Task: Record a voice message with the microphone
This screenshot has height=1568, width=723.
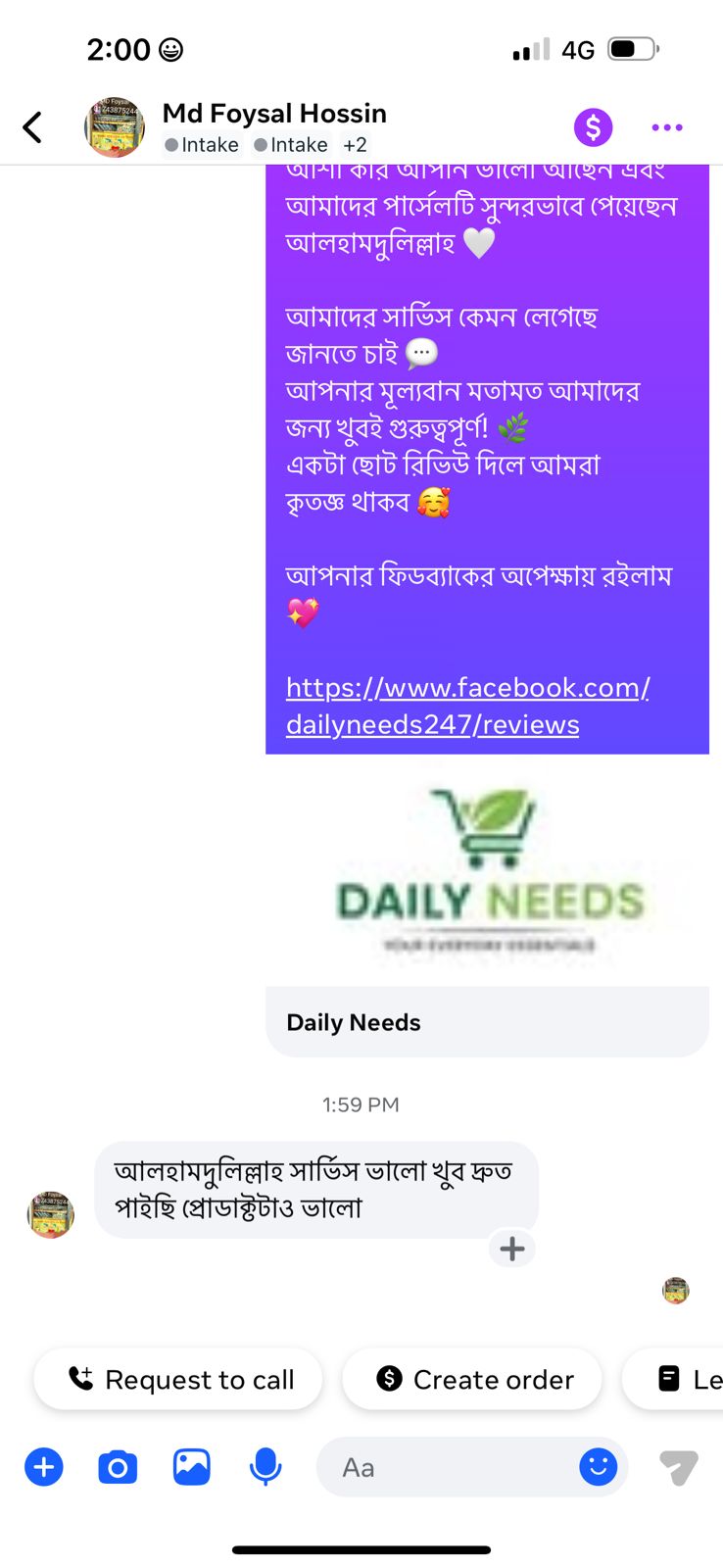Action: tap(265, 1467)
